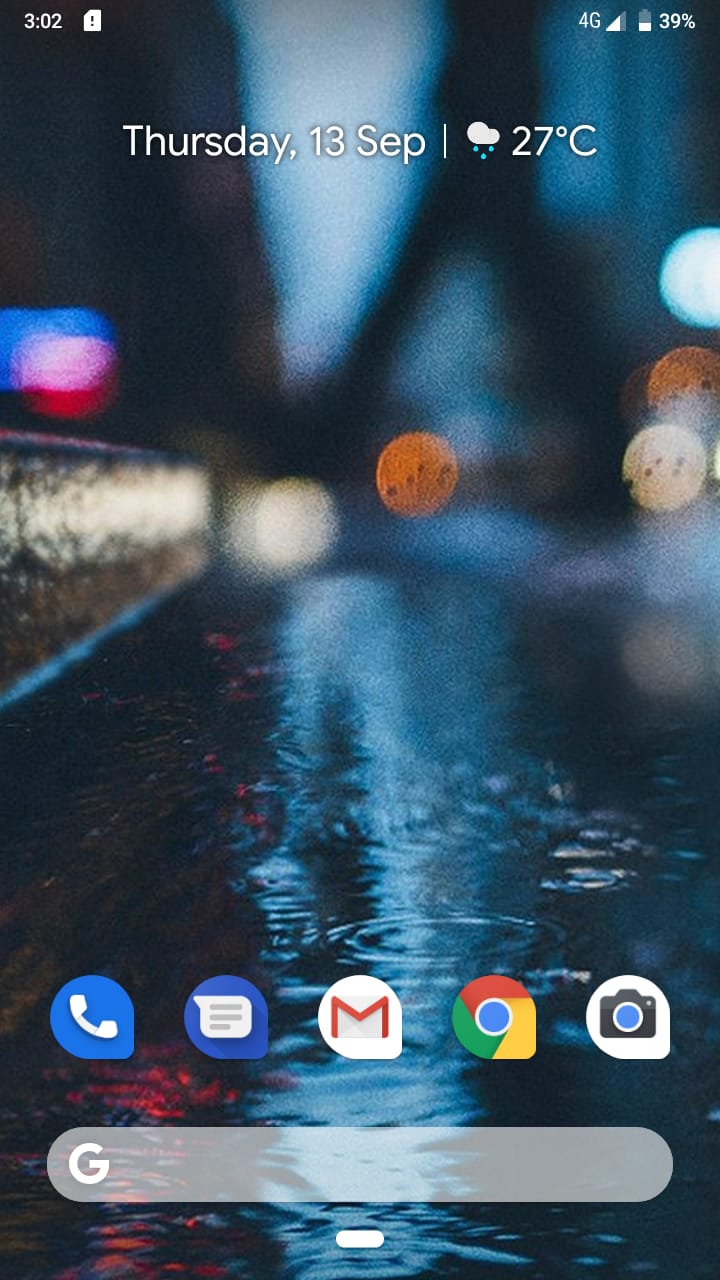This screenshot has height=1280, width=720.
Task: Open the weather widget showing 27°C
Action: (x=532, y=141)
